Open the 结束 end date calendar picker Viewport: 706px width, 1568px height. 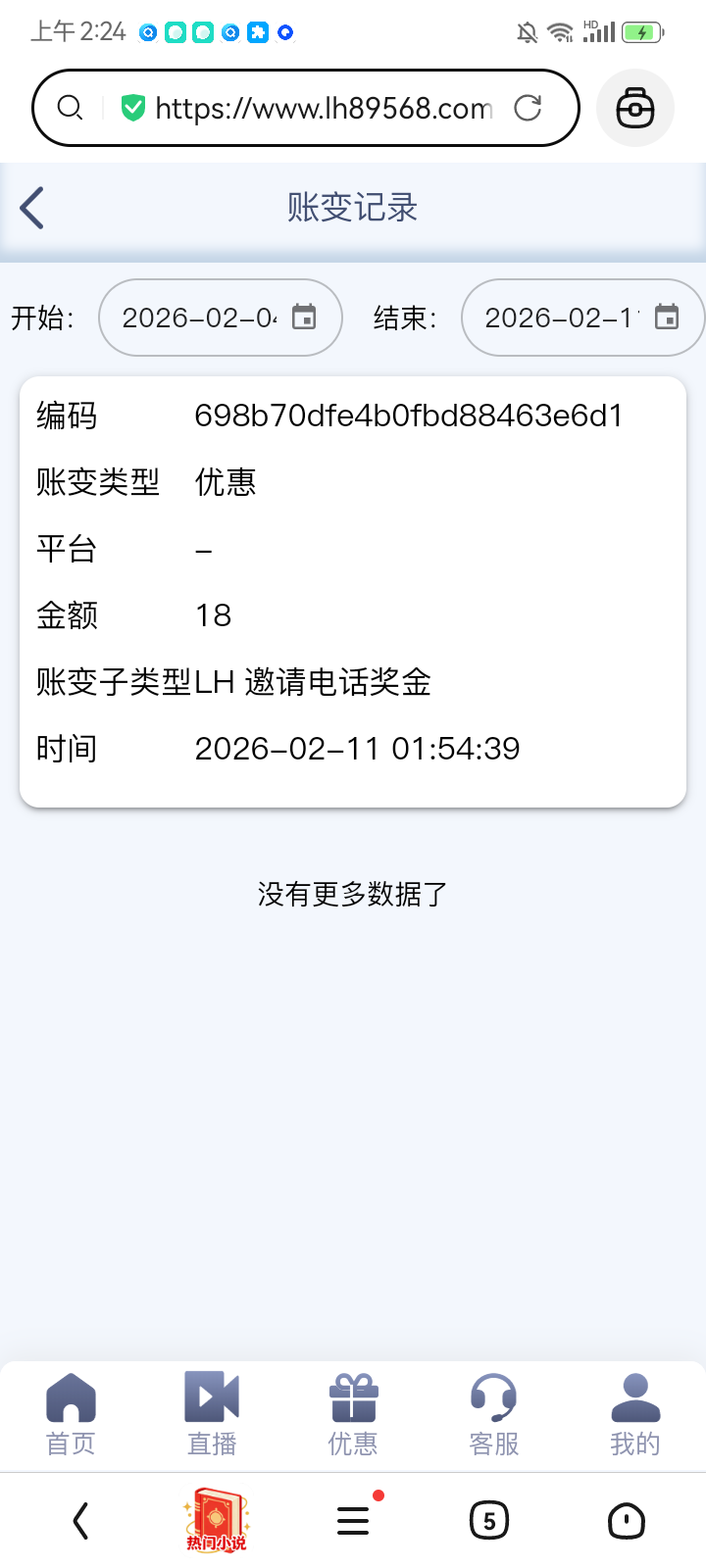point(670,317)
